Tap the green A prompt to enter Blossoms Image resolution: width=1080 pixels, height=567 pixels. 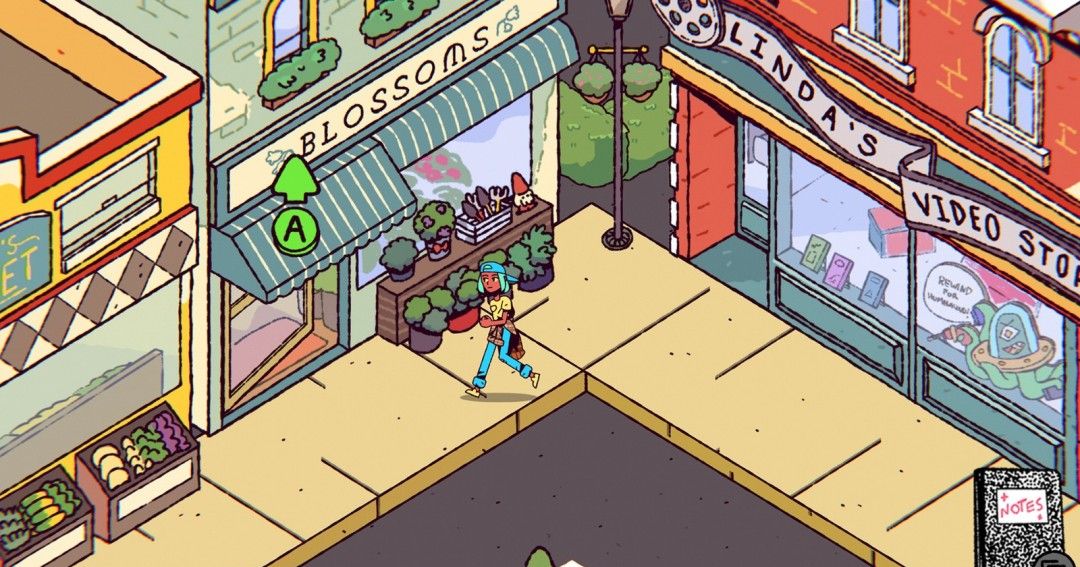[x=295, y=231]
